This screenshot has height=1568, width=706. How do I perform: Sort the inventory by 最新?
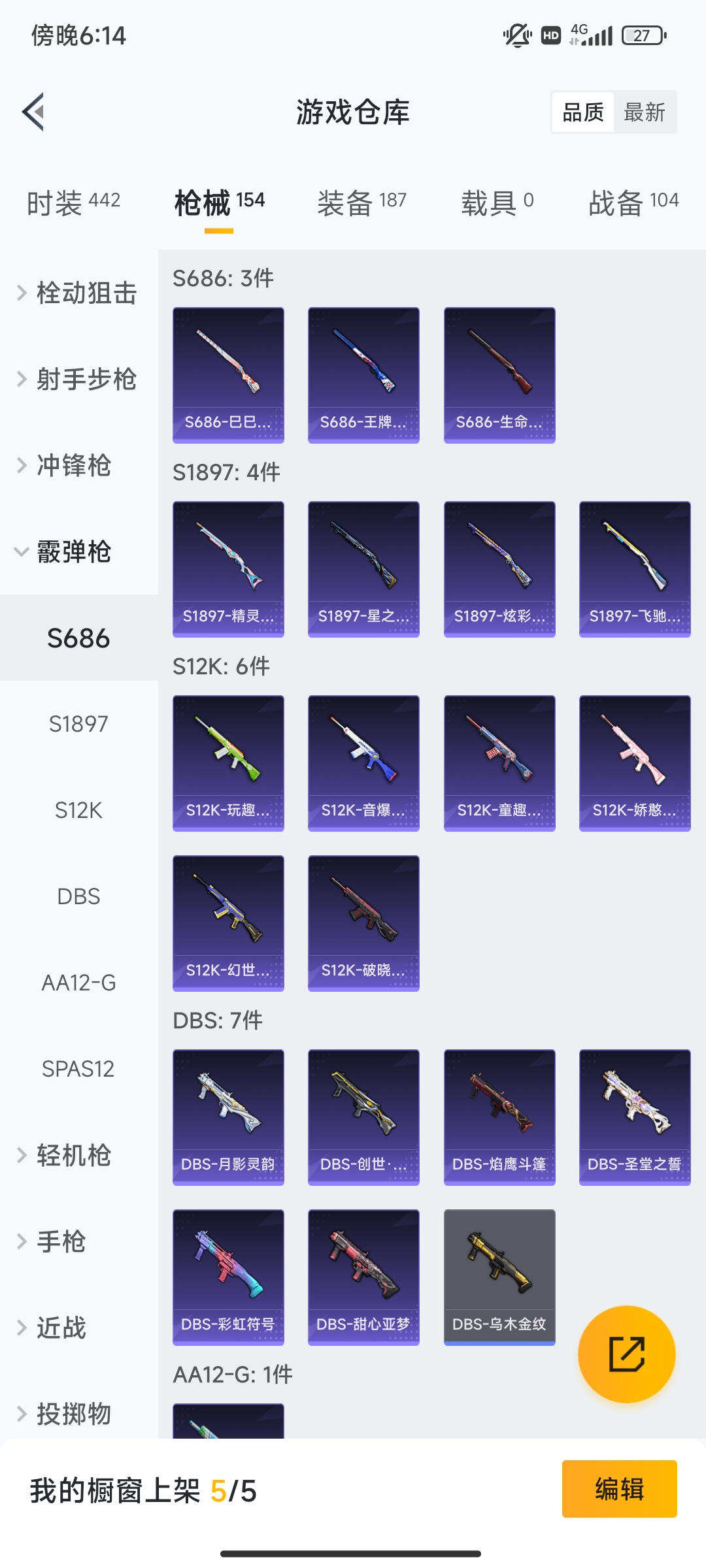644,112
